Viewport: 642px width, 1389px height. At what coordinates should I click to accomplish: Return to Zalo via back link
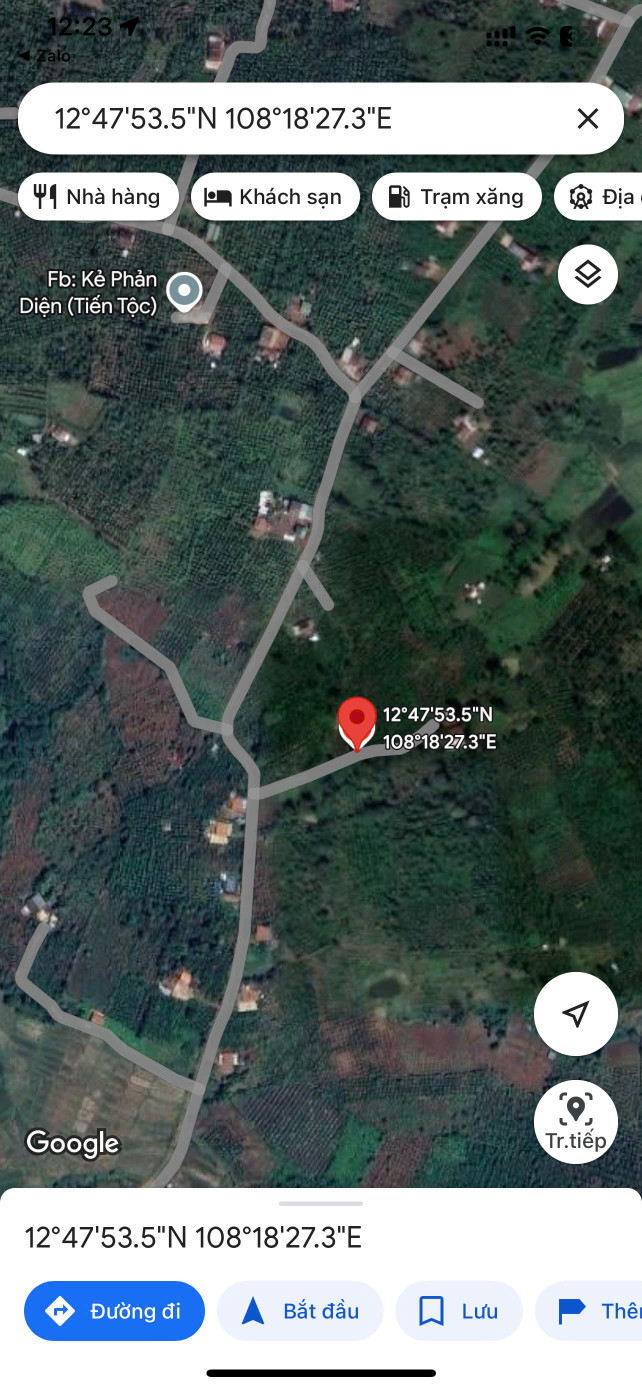pyautogui.click(x=44, y=56)
